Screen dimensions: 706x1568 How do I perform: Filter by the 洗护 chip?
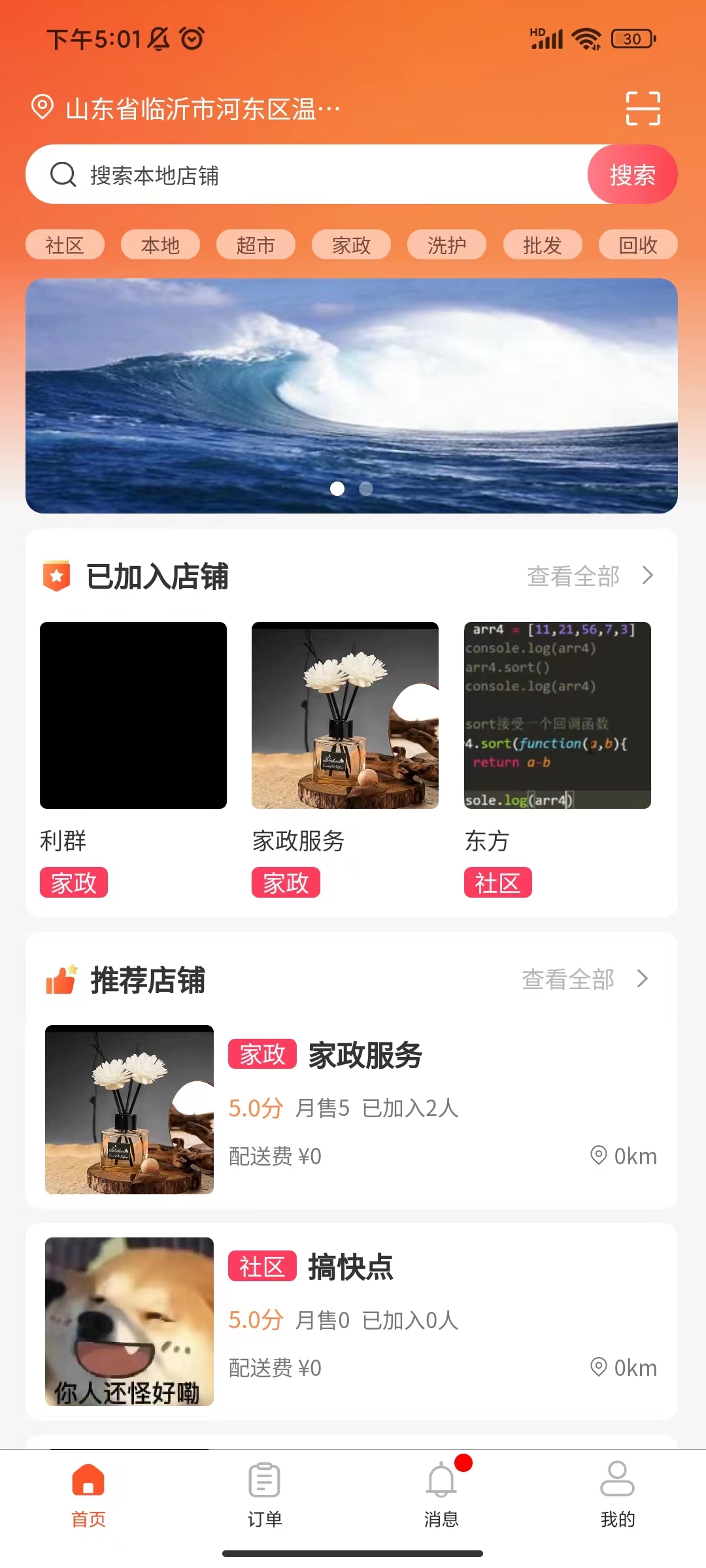coord(446,245)
